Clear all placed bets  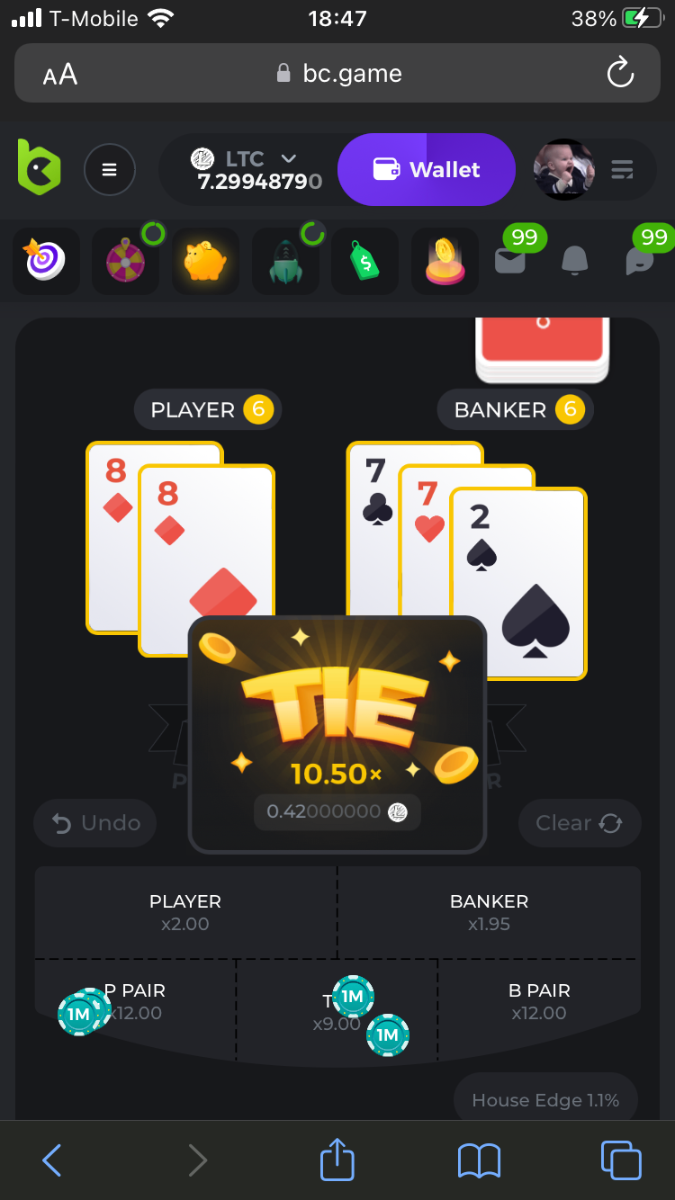click(x=579, y=823)
